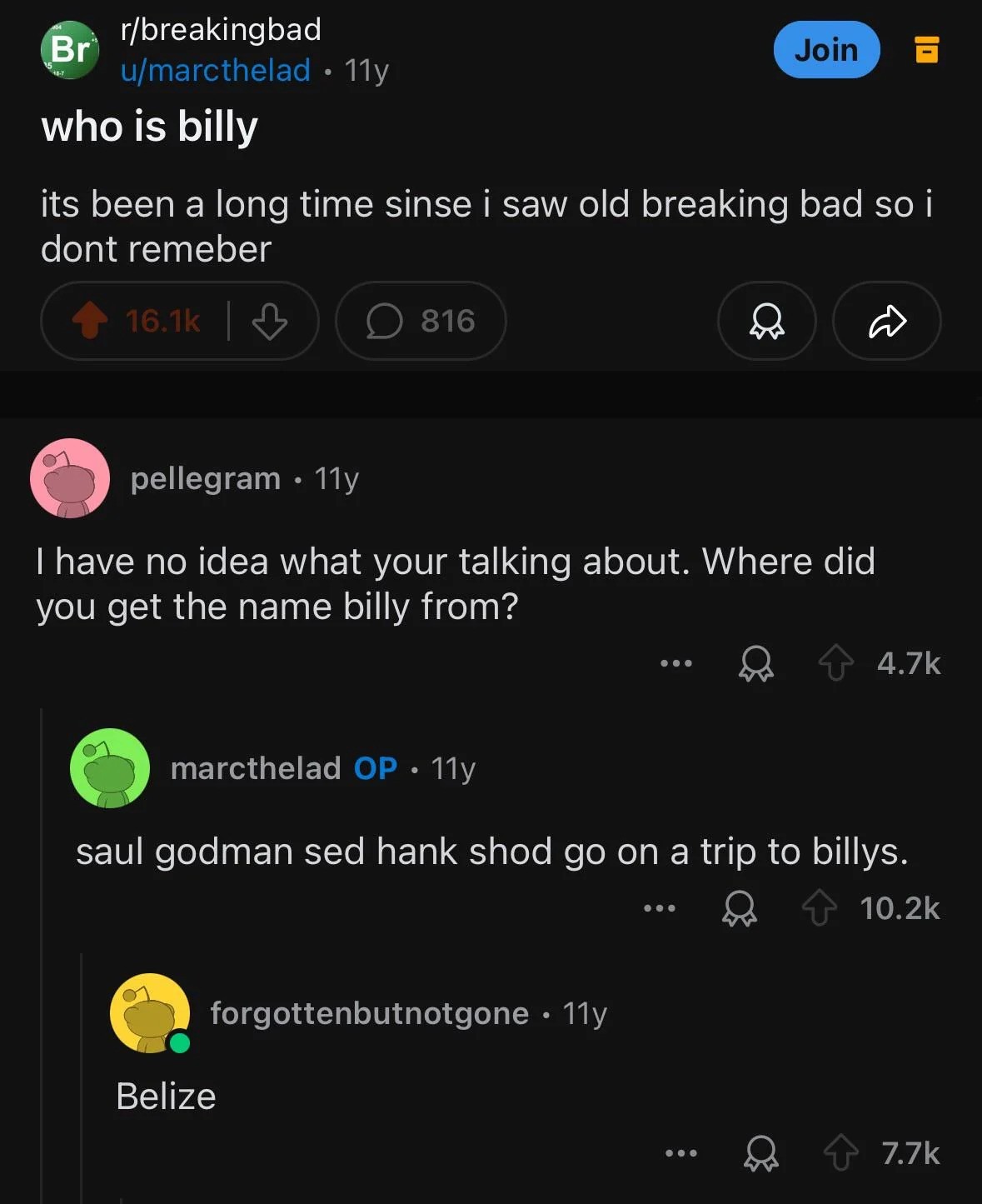Open more options on the Belize comment

(x=680, y=1153)
